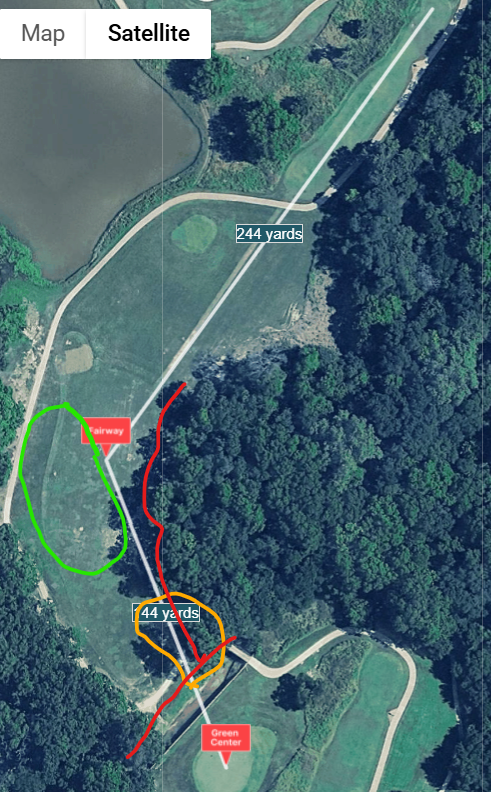Switch to the Map view
This screenshot has height=792, width=491.
(43, 34)
